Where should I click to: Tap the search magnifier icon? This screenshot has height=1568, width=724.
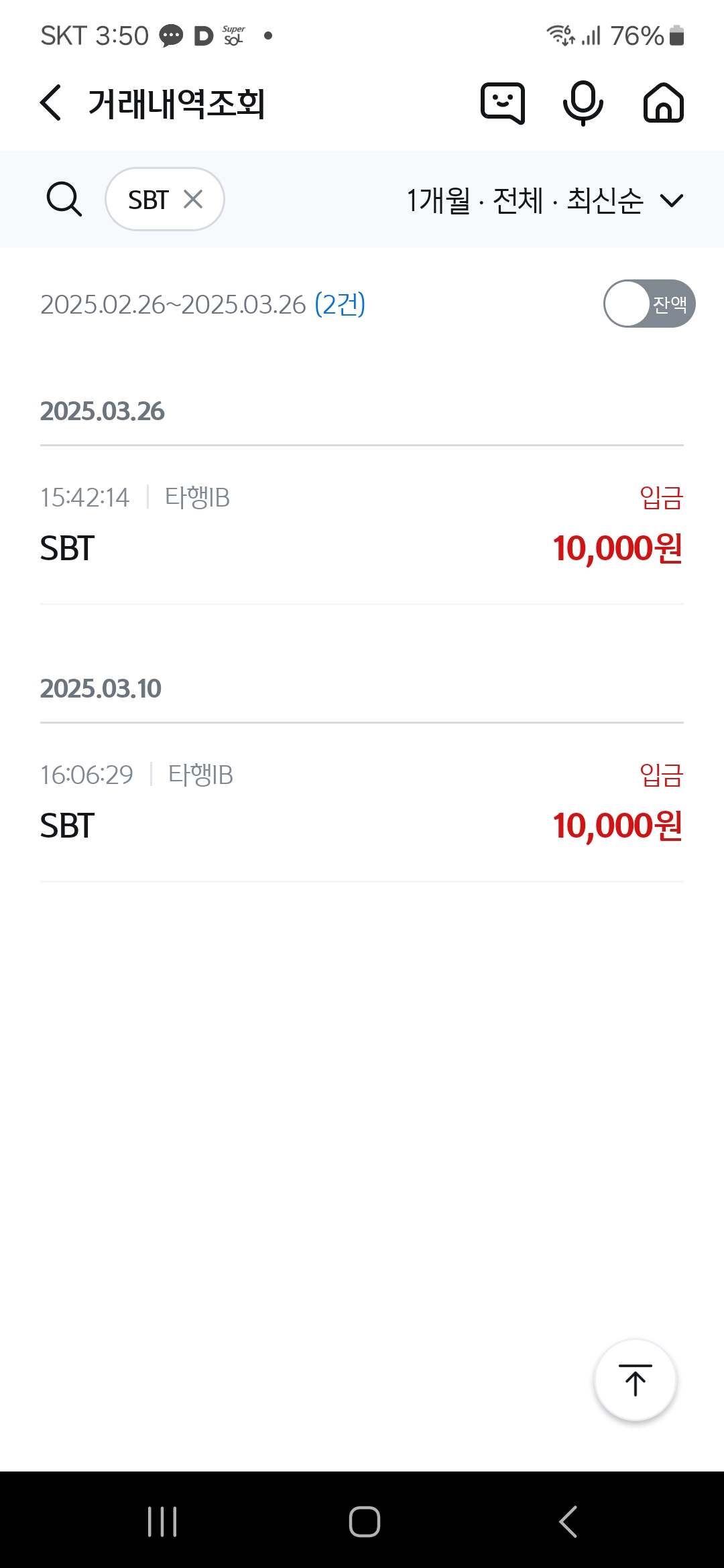[64, 199]
